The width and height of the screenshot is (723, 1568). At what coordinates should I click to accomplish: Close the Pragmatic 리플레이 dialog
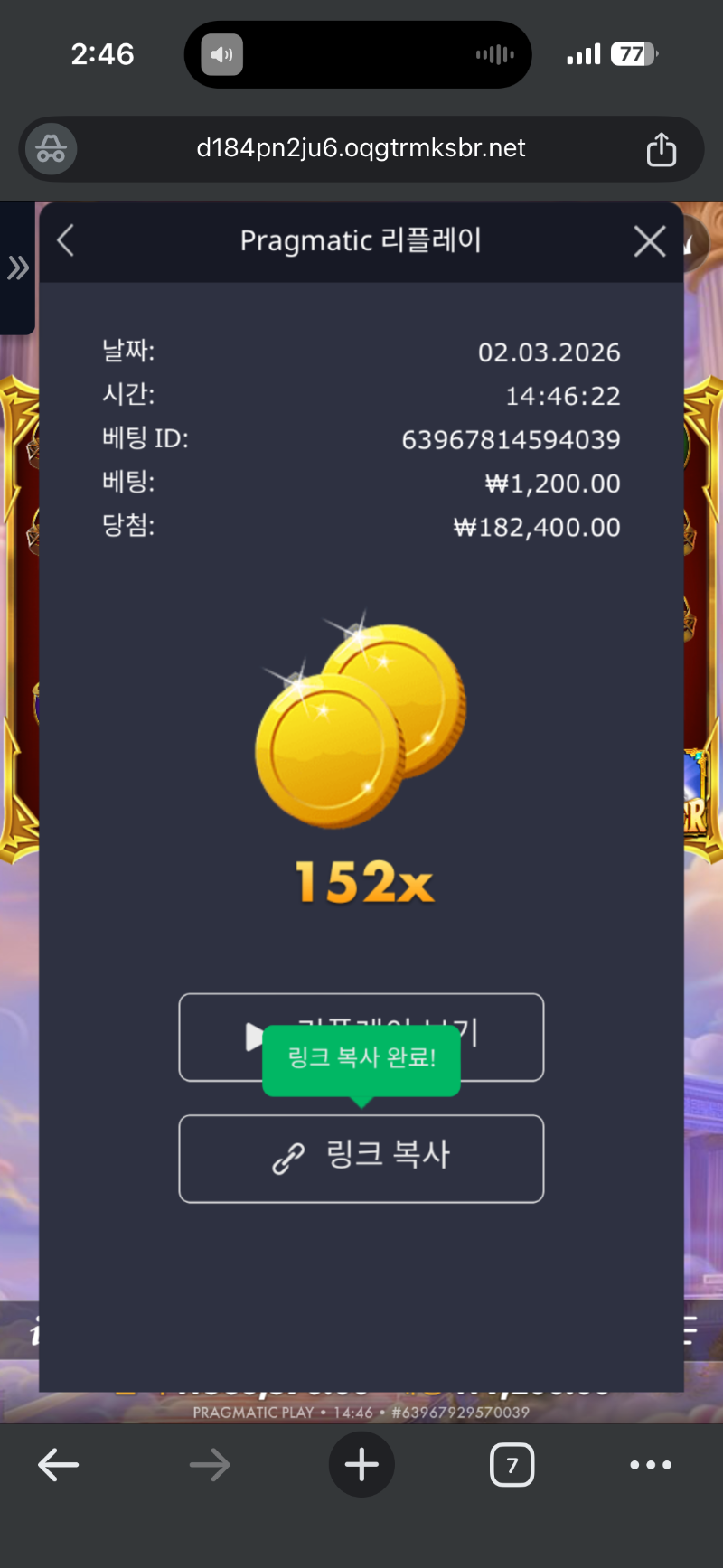(650, 241)
